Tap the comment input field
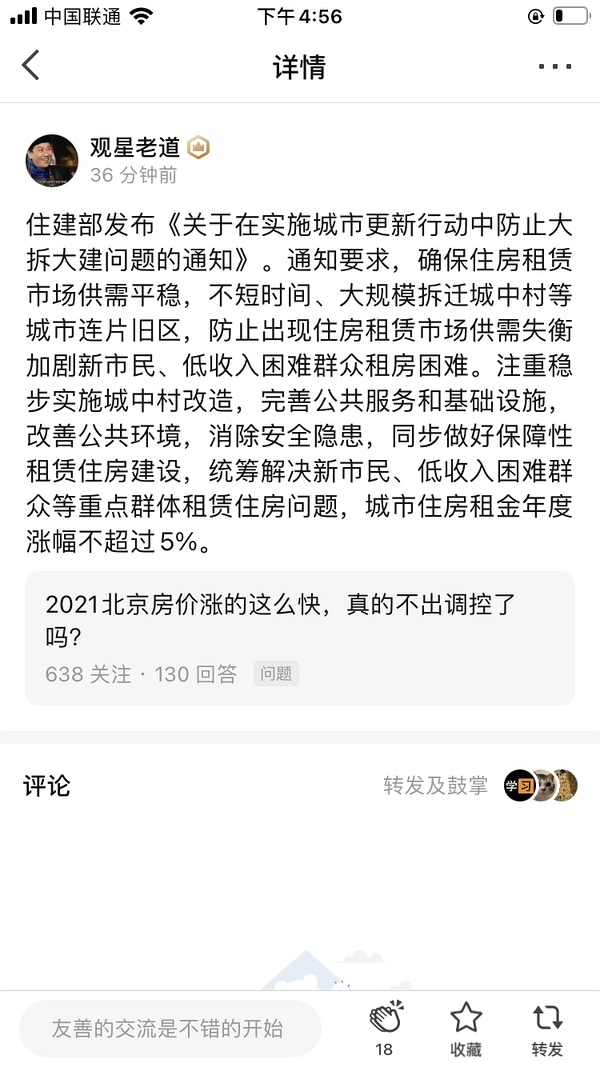The height and width of the screenshot is (1067, 600). pos(170,1028)
